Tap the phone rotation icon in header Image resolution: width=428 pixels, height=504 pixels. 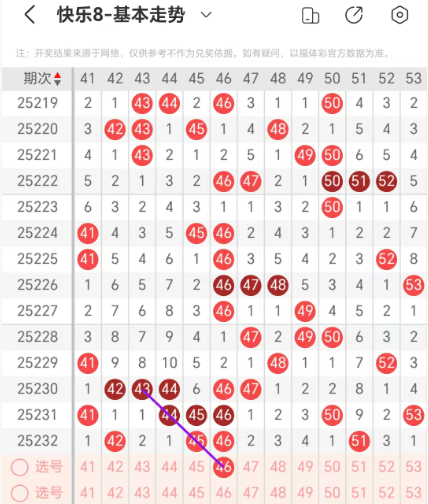tap(310, 15)
